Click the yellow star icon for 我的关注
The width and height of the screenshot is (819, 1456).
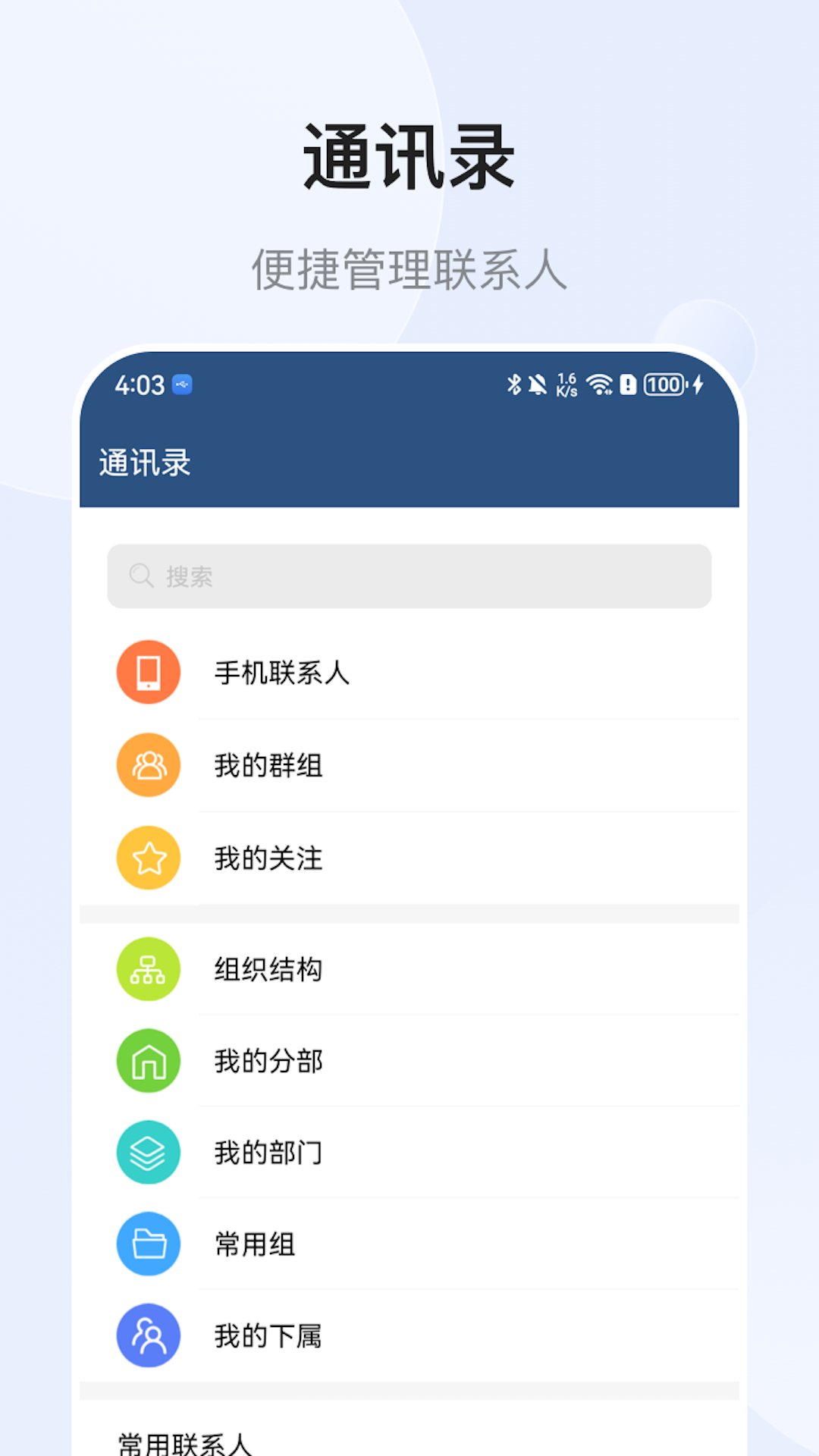point(148,858)
